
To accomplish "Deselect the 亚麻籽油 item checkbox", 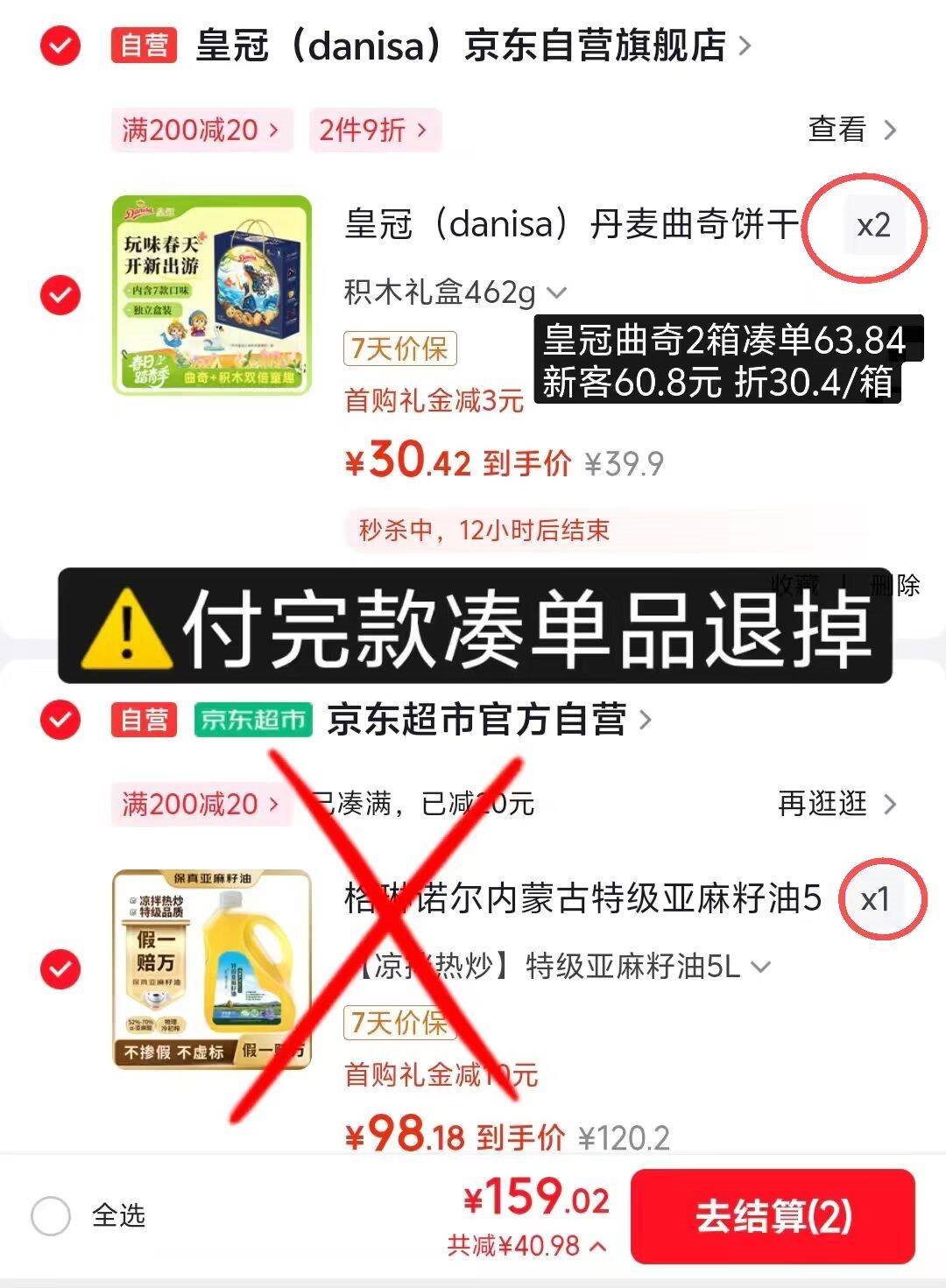I will tap(60, 969).
